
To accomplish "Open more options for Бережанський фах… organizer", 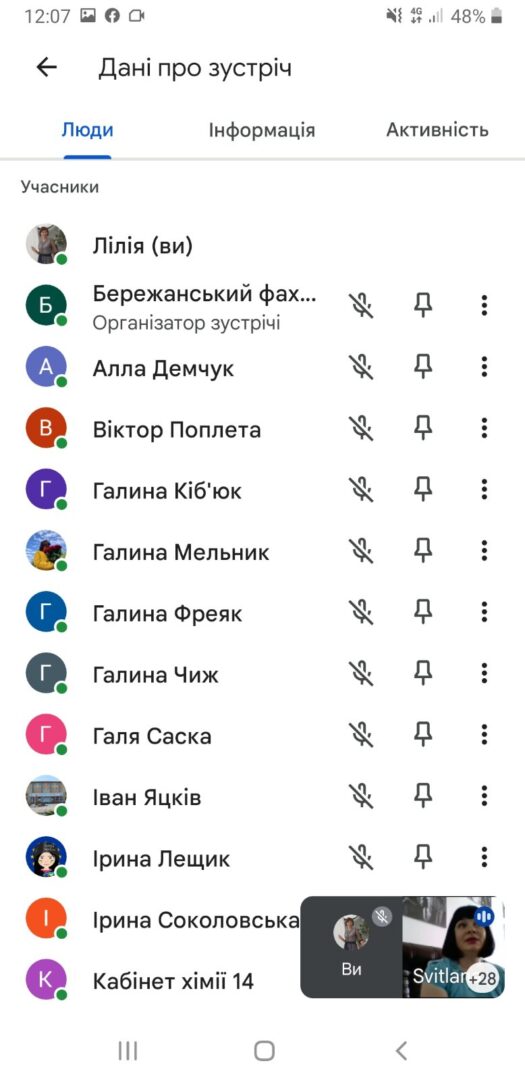I will pos(484,306).
